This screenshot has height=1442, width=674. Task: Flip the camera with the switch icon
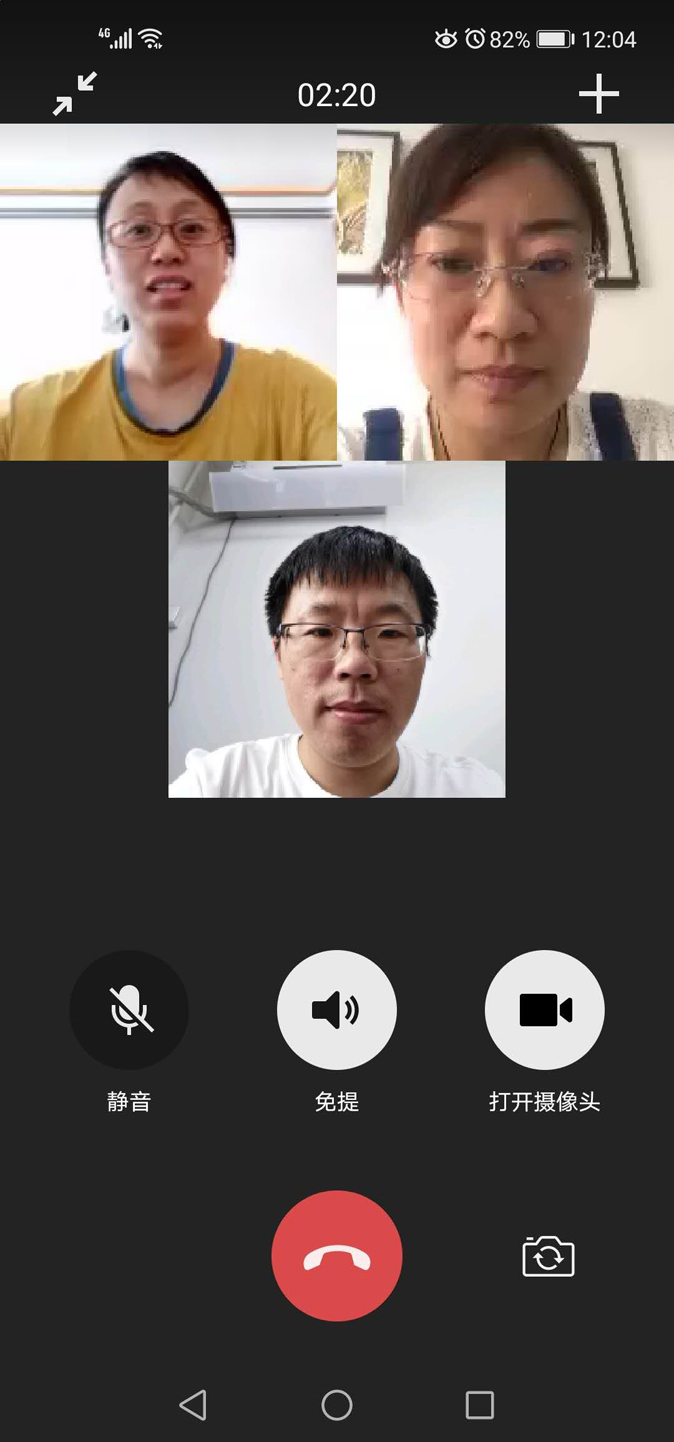[x=548, y=1256]
